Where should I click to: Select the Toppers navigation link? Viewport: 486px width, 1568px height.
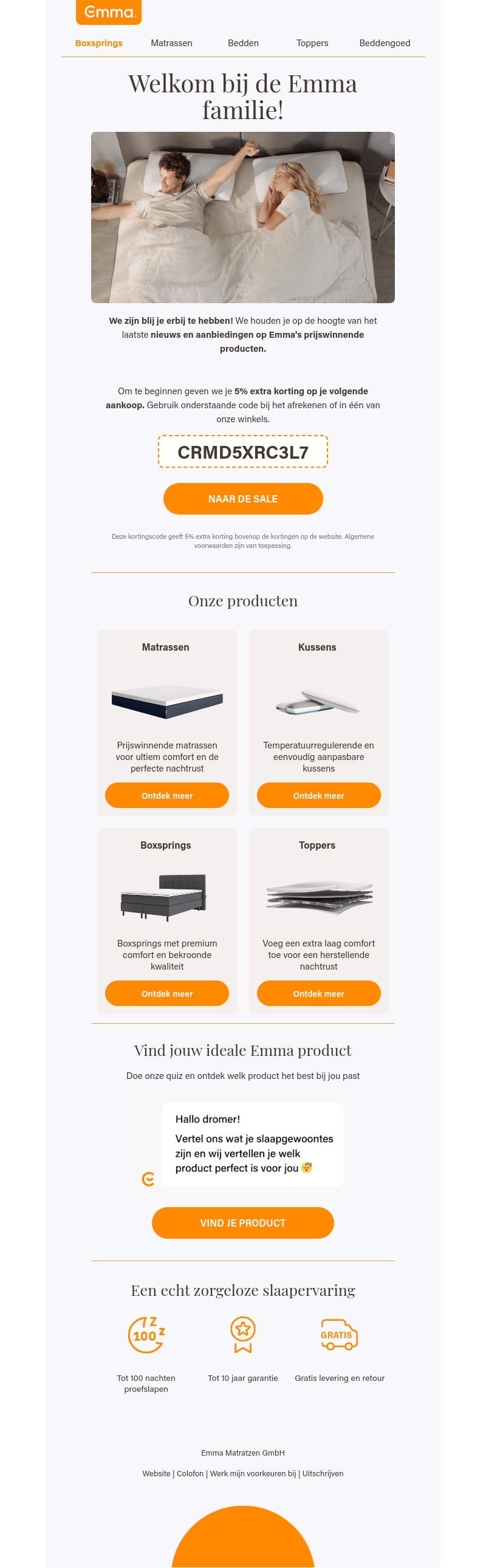(x=312, y=43)
